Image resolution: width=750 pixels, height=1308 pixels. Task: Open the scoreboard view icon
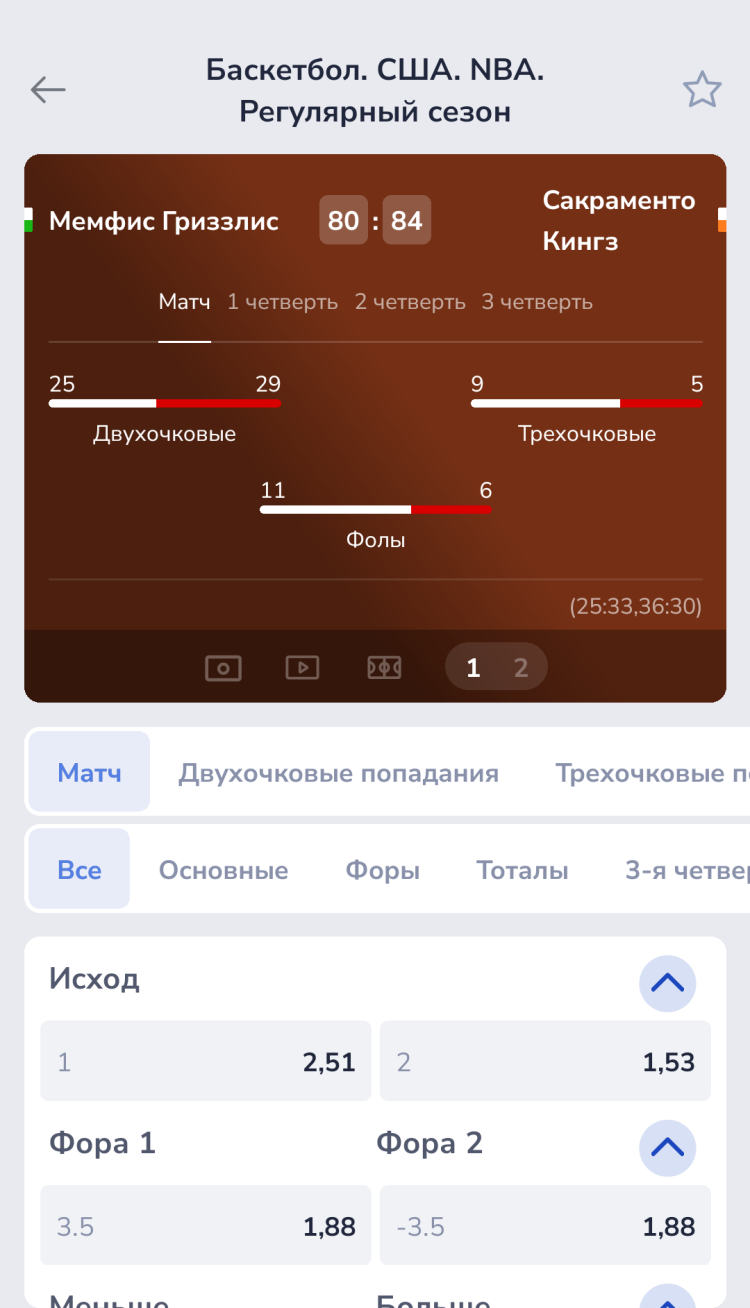pos(223,668)
